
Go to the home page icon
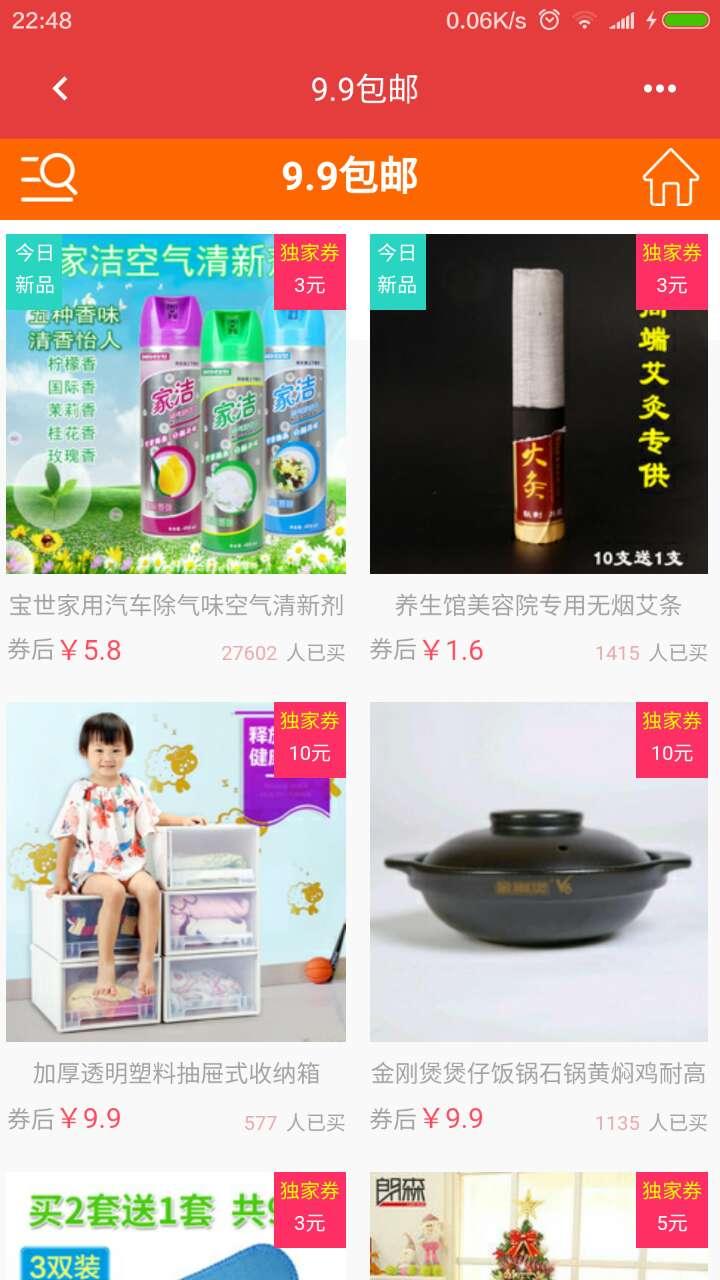point(670,178)
